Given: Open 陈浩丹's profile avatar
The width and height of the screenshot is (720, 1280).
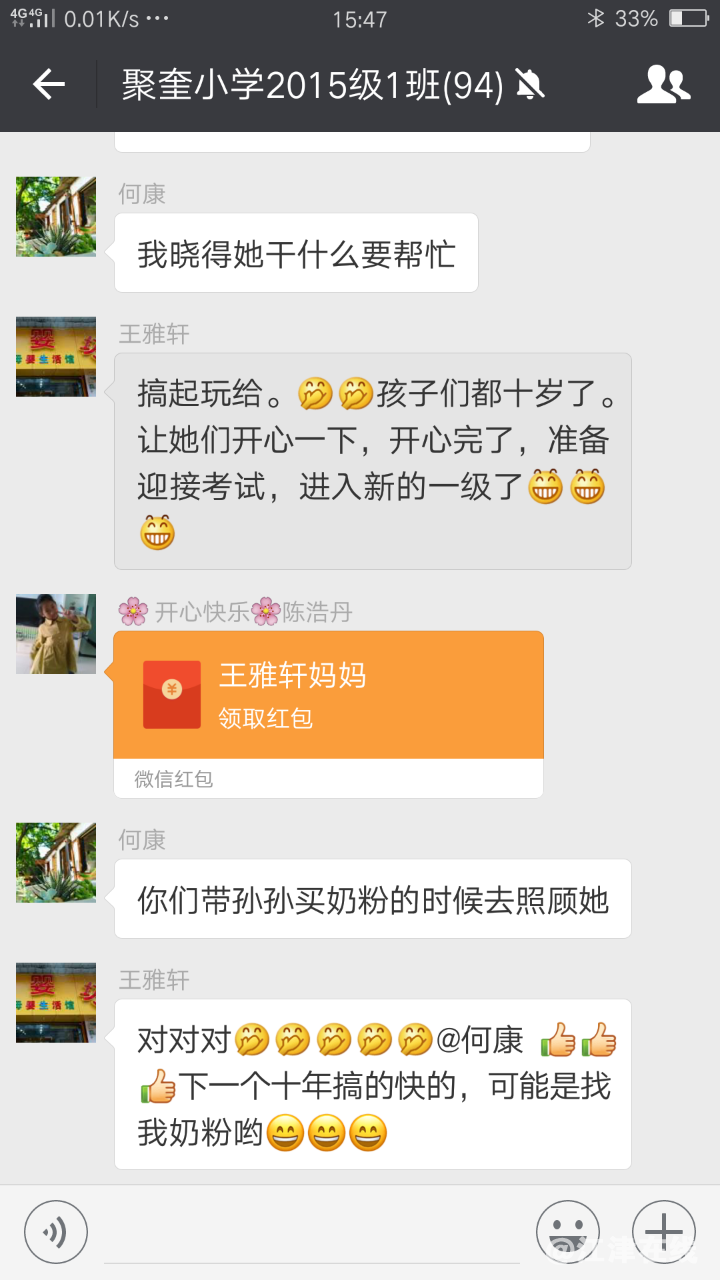Looking at the screenshot, I should 56,634.
